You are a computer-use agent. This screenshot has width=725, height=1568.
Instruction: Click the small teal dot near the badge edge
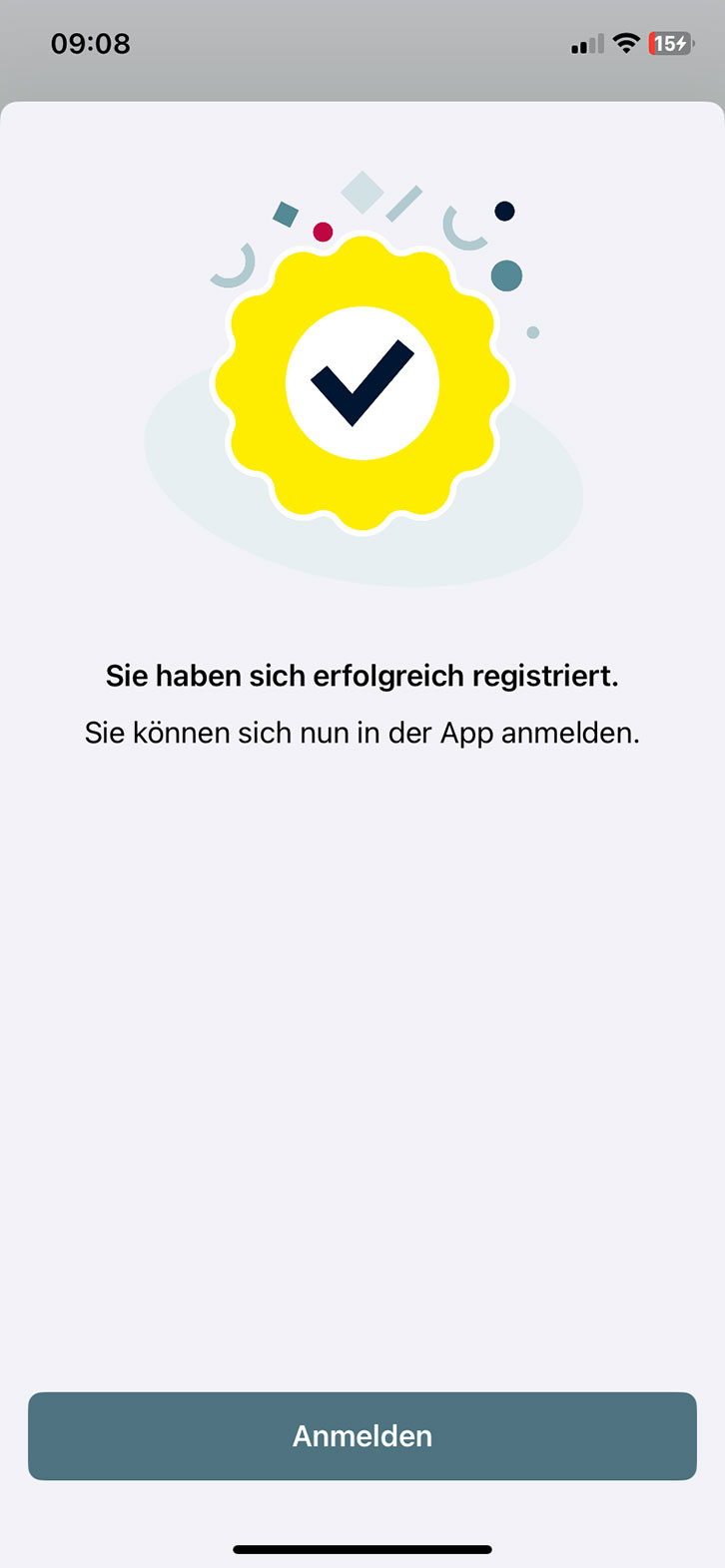(532, 330)
